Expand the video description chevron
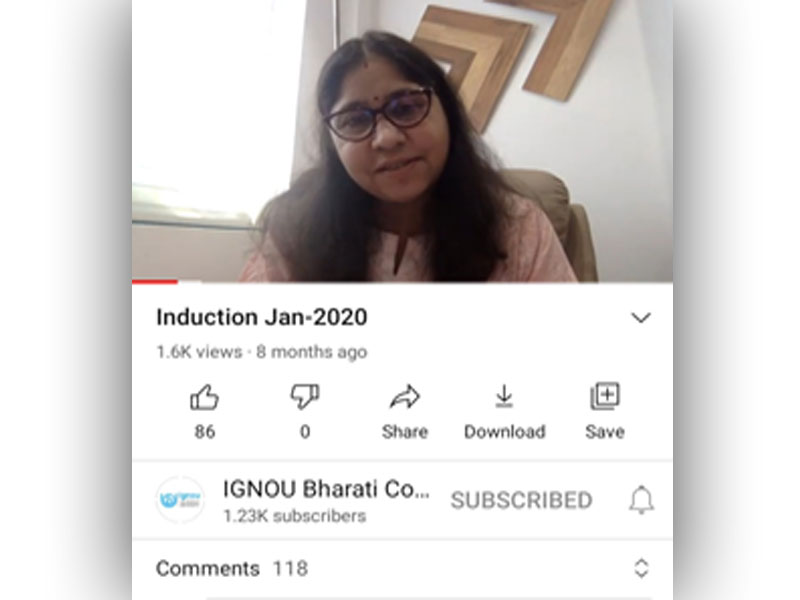 (x=641, y=318)
